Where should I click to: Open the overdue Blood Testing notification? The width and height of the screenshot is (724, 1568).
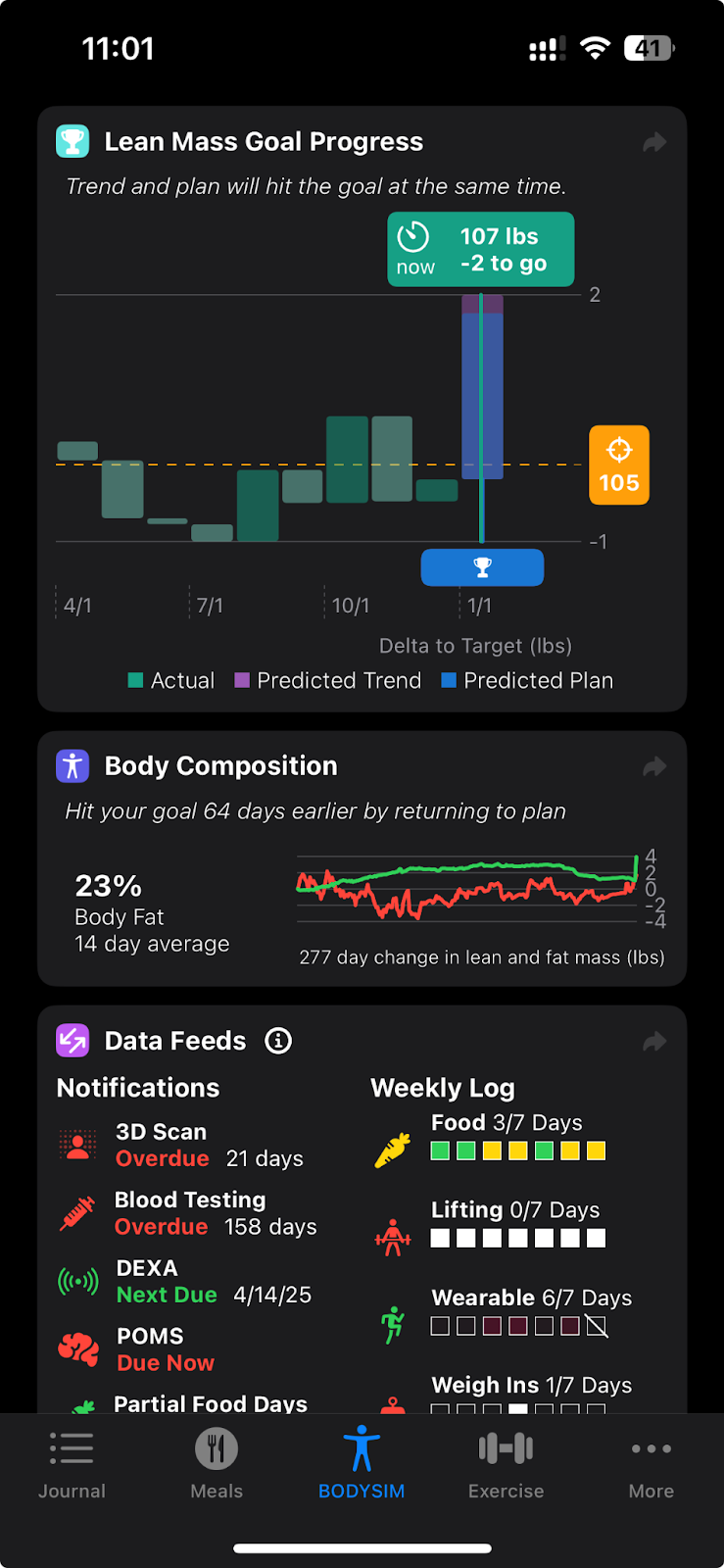click(186, 1213)
